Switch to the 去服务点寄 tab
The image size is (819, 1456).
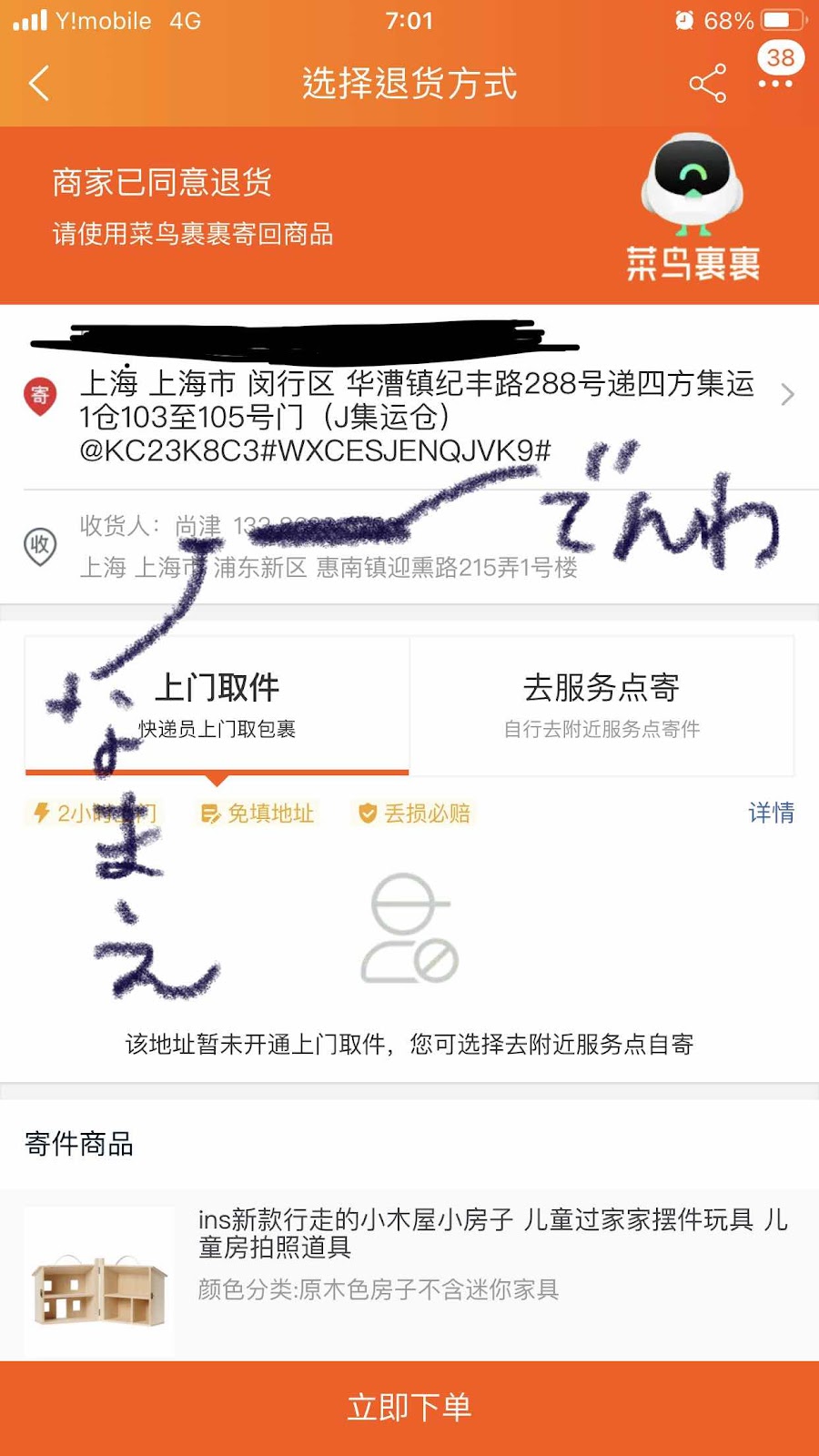(x=602, y=703)
